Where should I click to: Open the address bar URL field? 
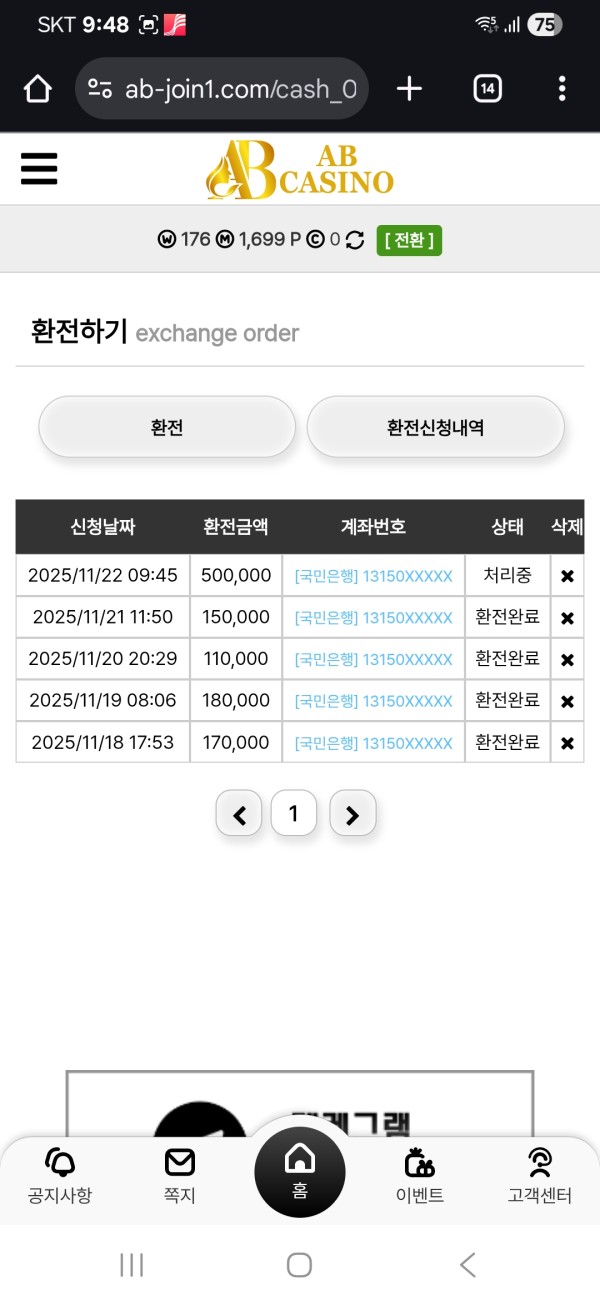222,89
